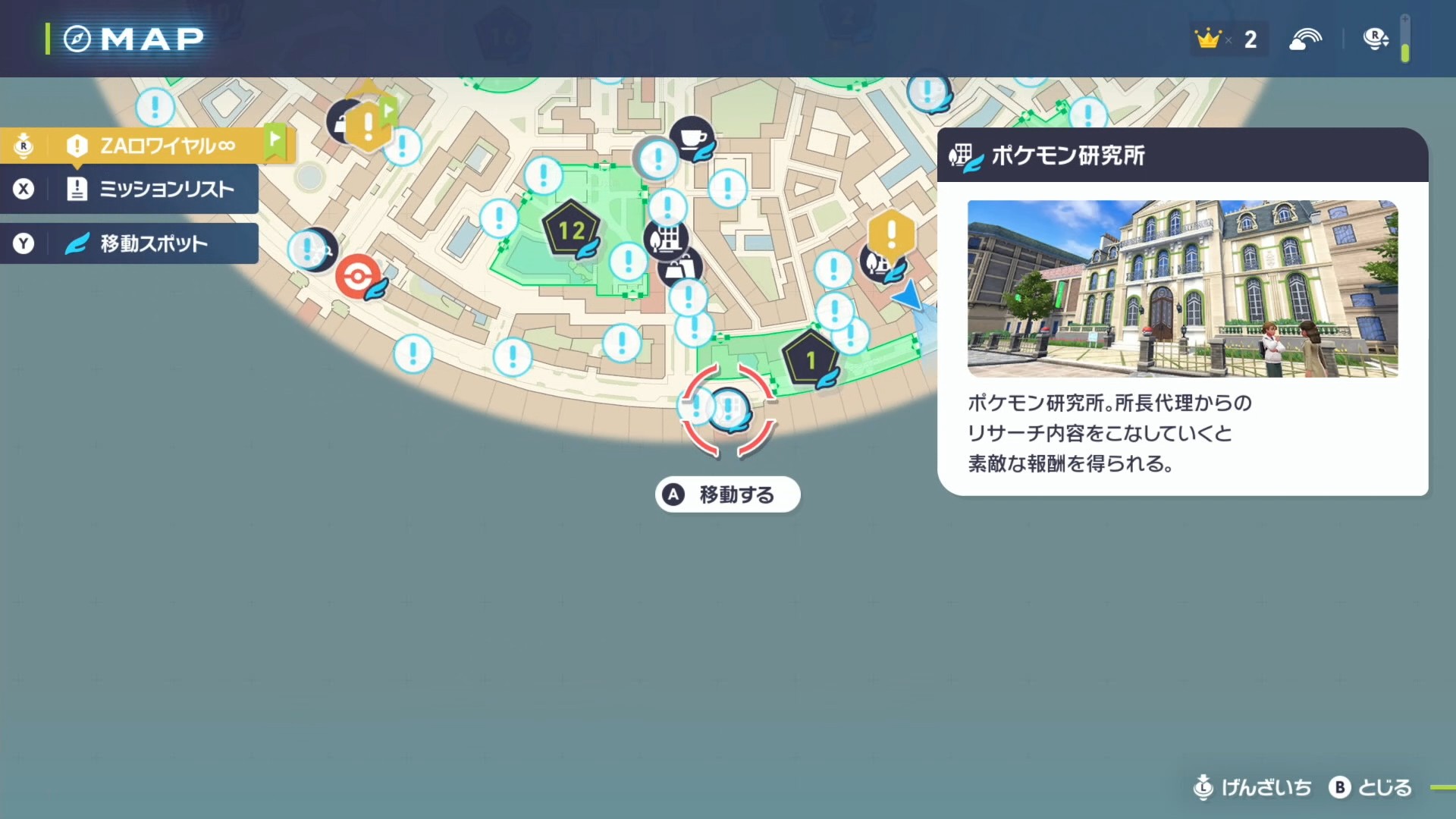Select wild zone marker number 1
This screenshot has width=1456, height=819.
point(810,359)
